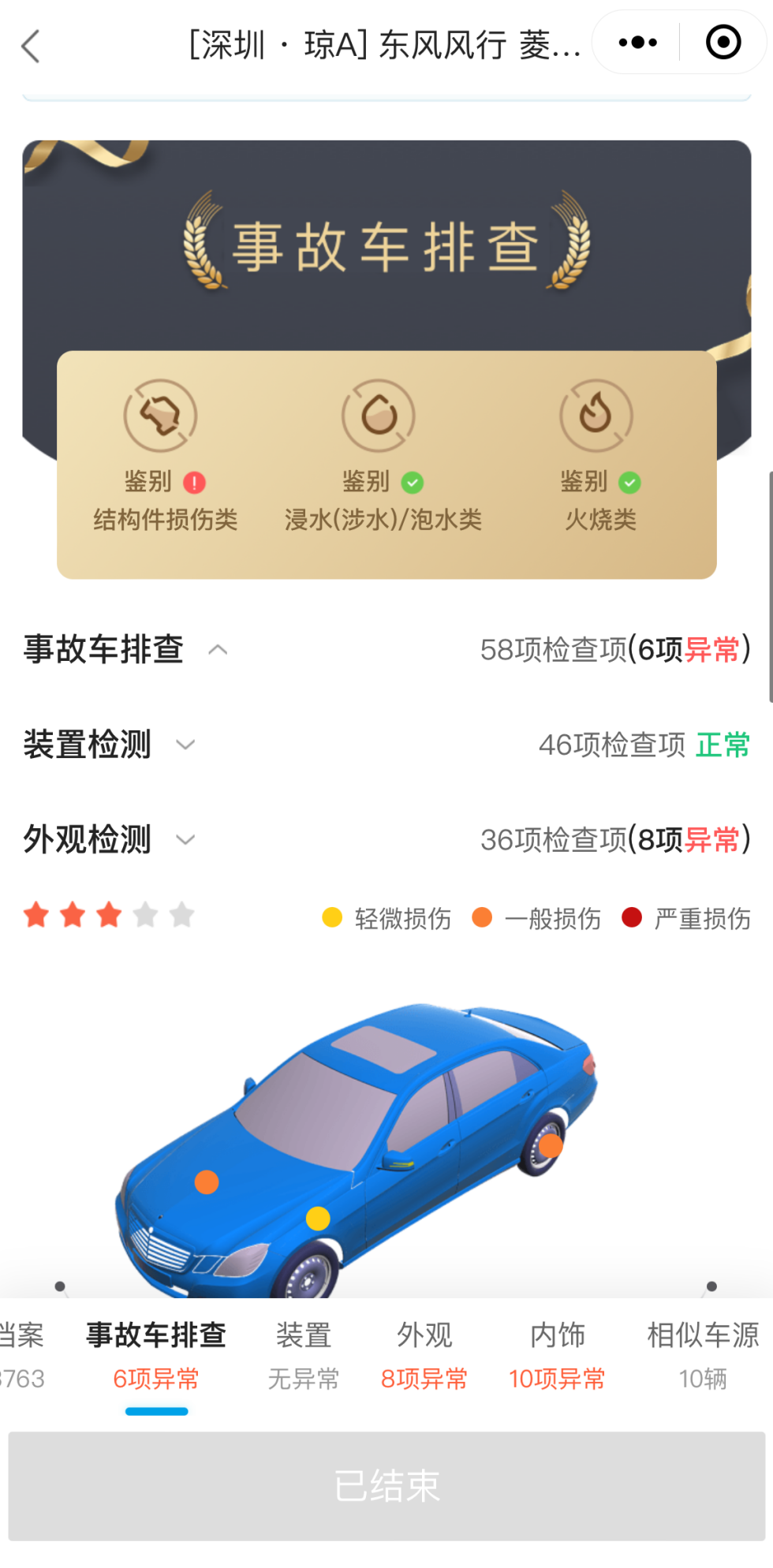
Task: Tap the 已结束 button
Action: [x=386, y=1486]
